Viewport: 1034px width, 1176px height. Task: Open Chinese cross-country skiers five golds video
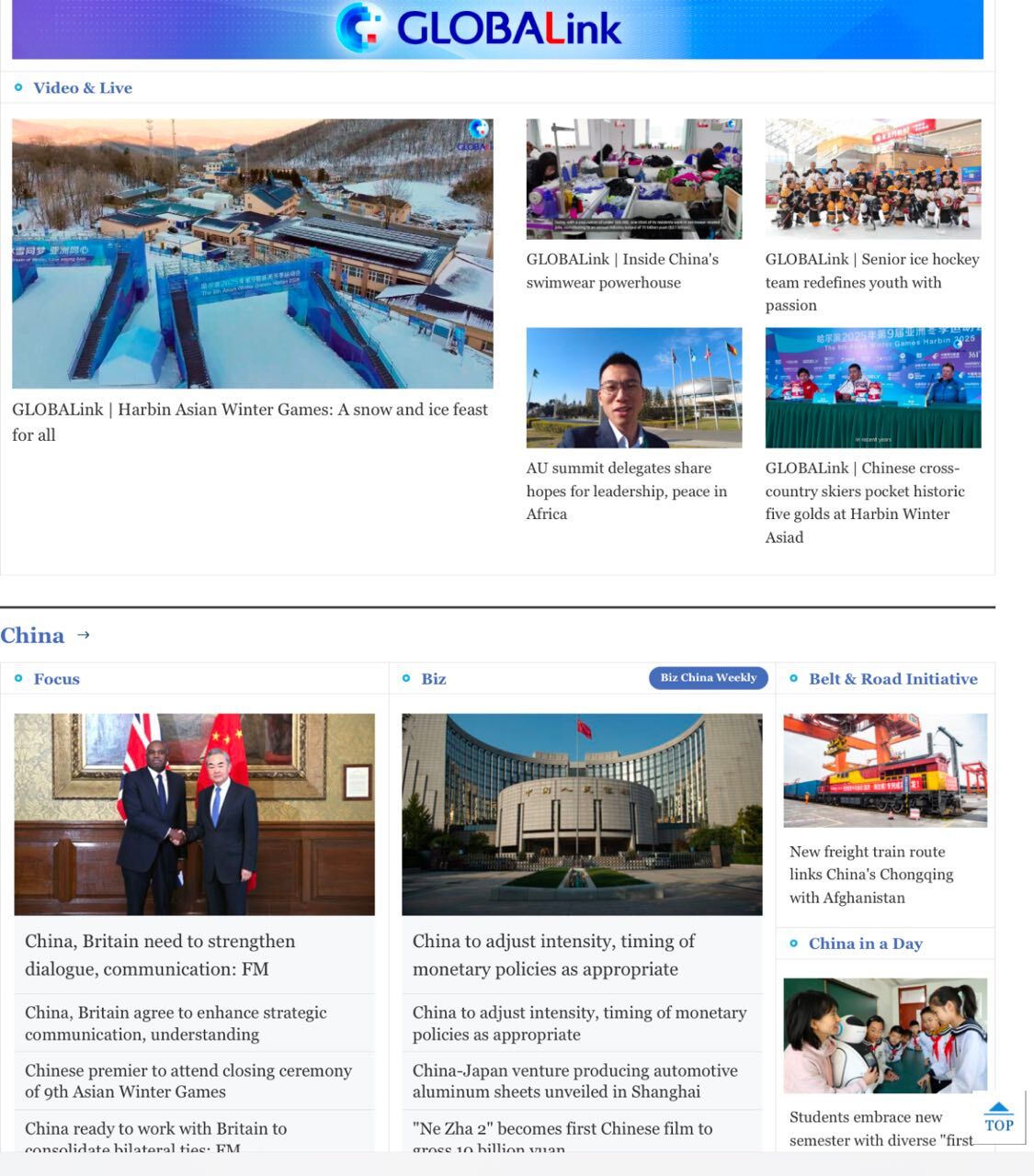point(872,388)
